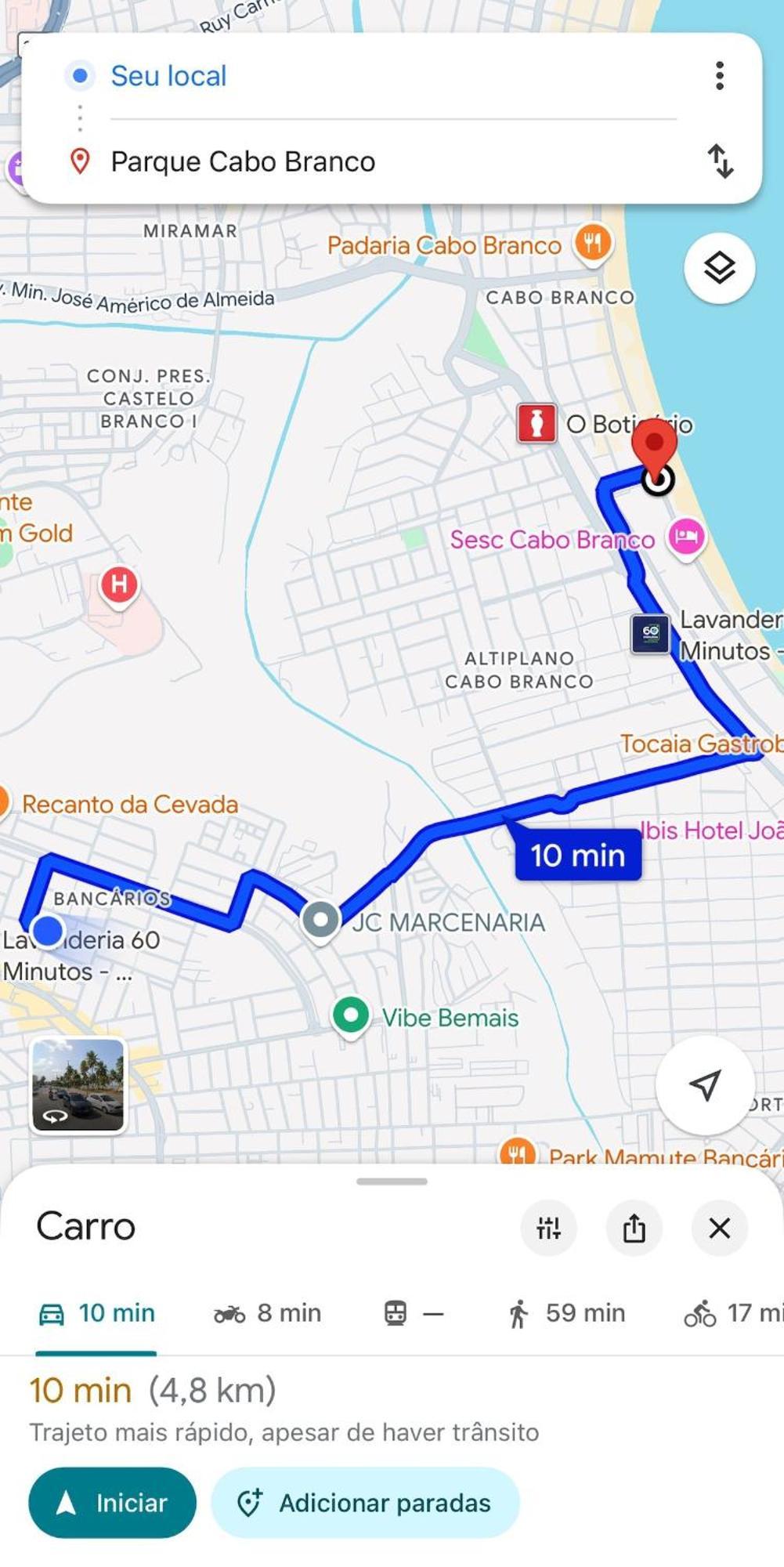Switch to public transit tab
Image resolution: width=784 pixels, height=1567 pixels.
[x=414, y=1313]
